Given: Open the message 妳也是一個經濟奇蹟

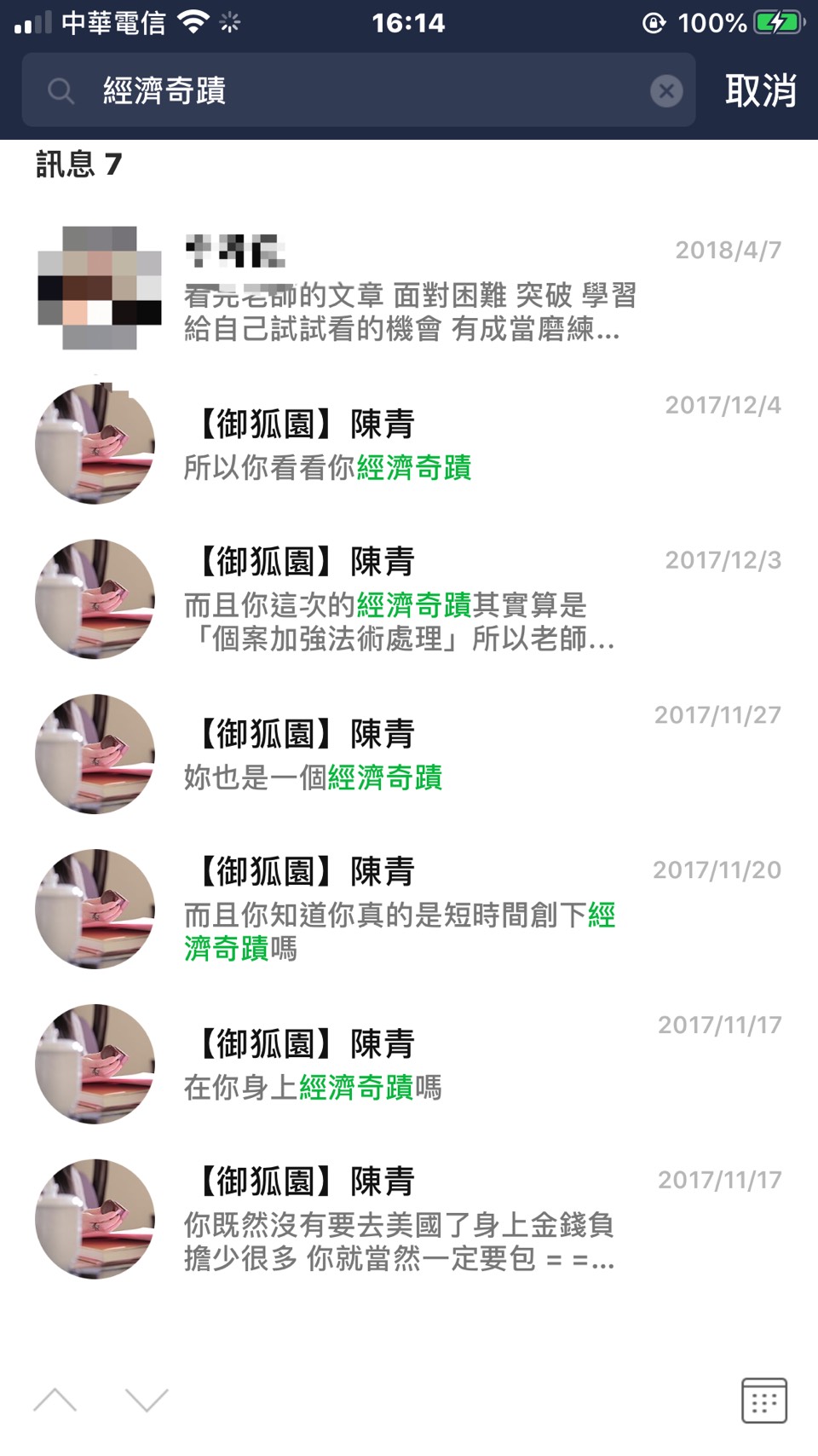Looking at the screenshot, I should tap(409, 754).
